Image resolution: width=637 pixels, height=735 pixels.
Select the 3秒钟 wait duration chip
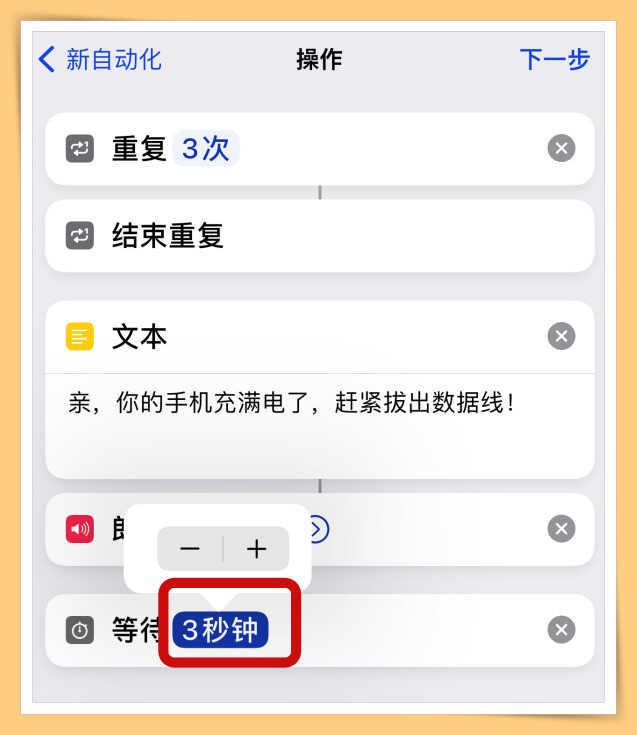(x=220, y=630)
